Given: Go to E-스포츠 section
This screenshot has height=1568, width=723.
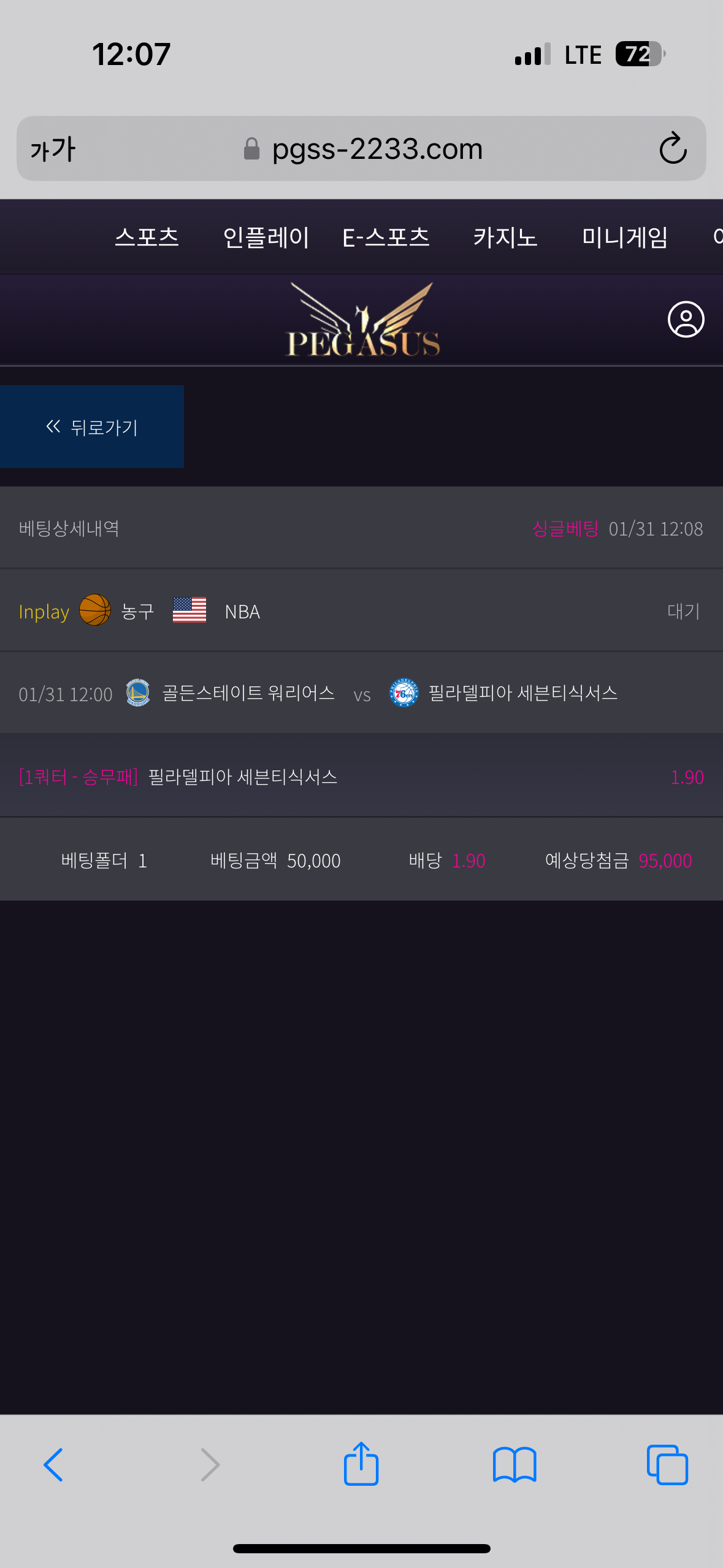Looking at the screenshot, I should click(x=386, y=237).
